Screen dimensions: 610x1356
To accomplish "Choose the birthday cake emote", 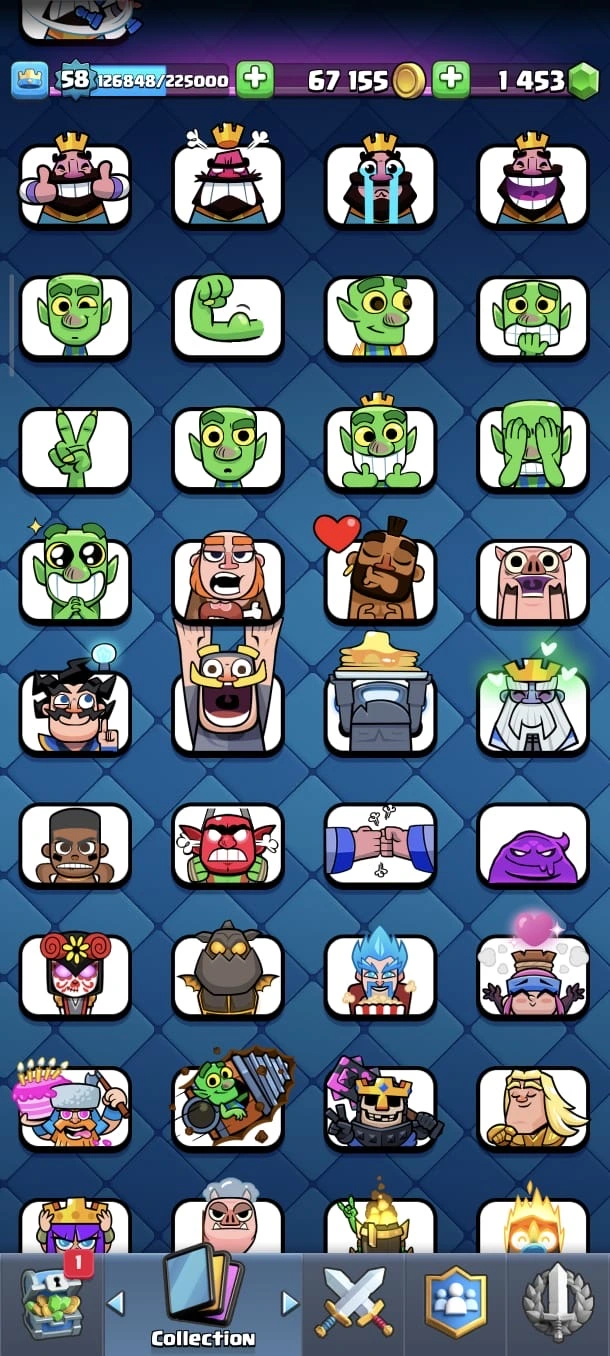I will point(75,1107).
